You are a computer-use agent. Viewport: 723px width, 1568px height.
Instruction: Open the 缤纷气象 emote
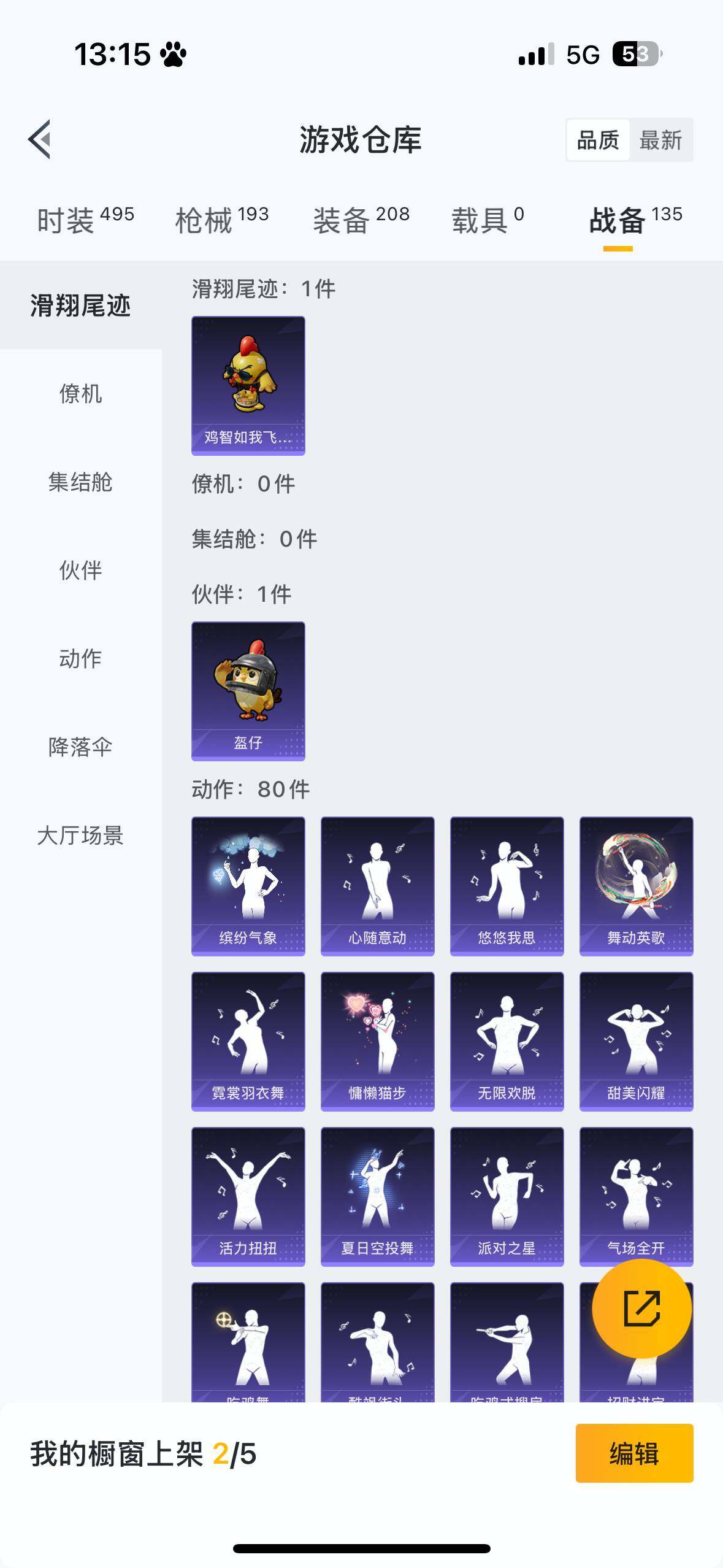[248, 885]
